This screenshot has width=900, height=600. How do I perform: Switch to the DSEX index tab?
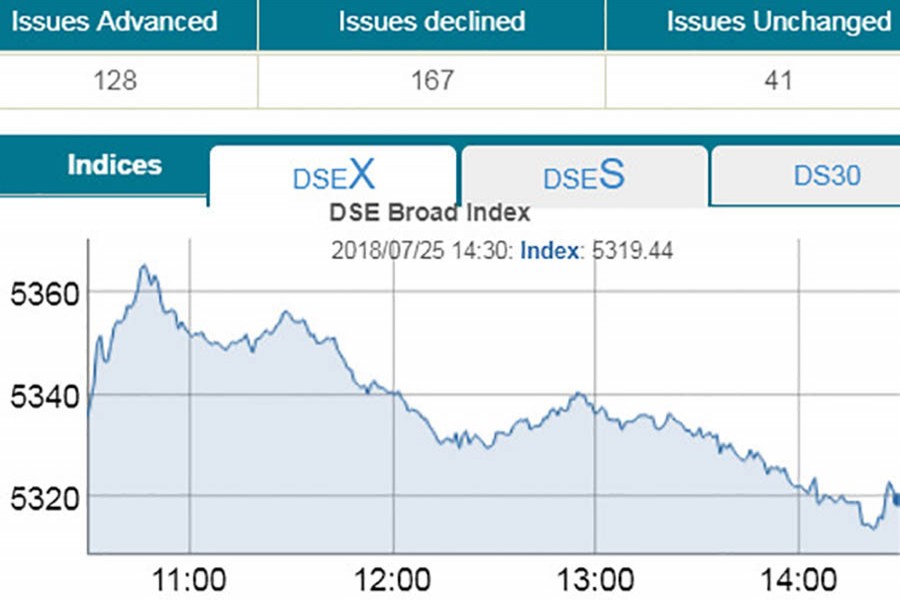333,176
